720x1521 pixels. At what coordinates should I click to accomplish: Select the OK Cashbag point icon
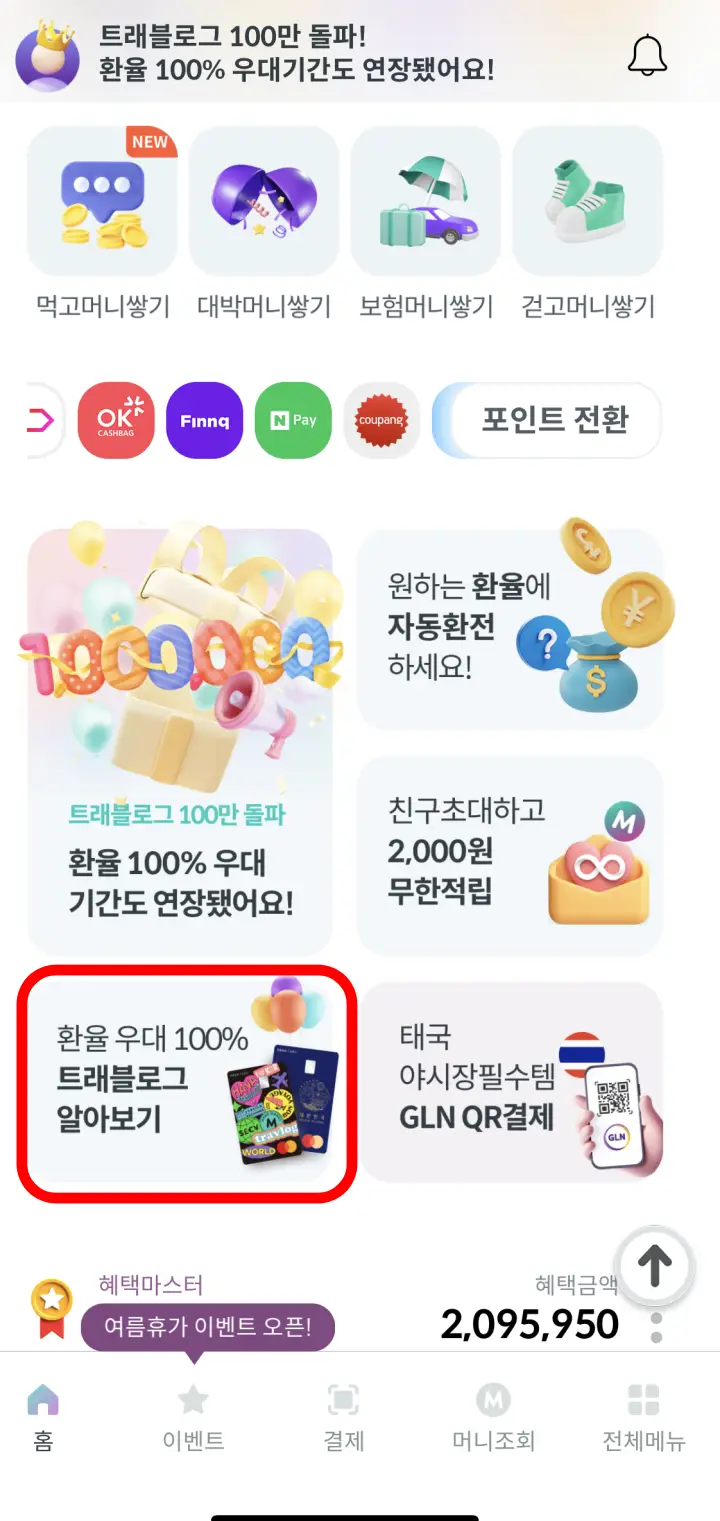116,421
